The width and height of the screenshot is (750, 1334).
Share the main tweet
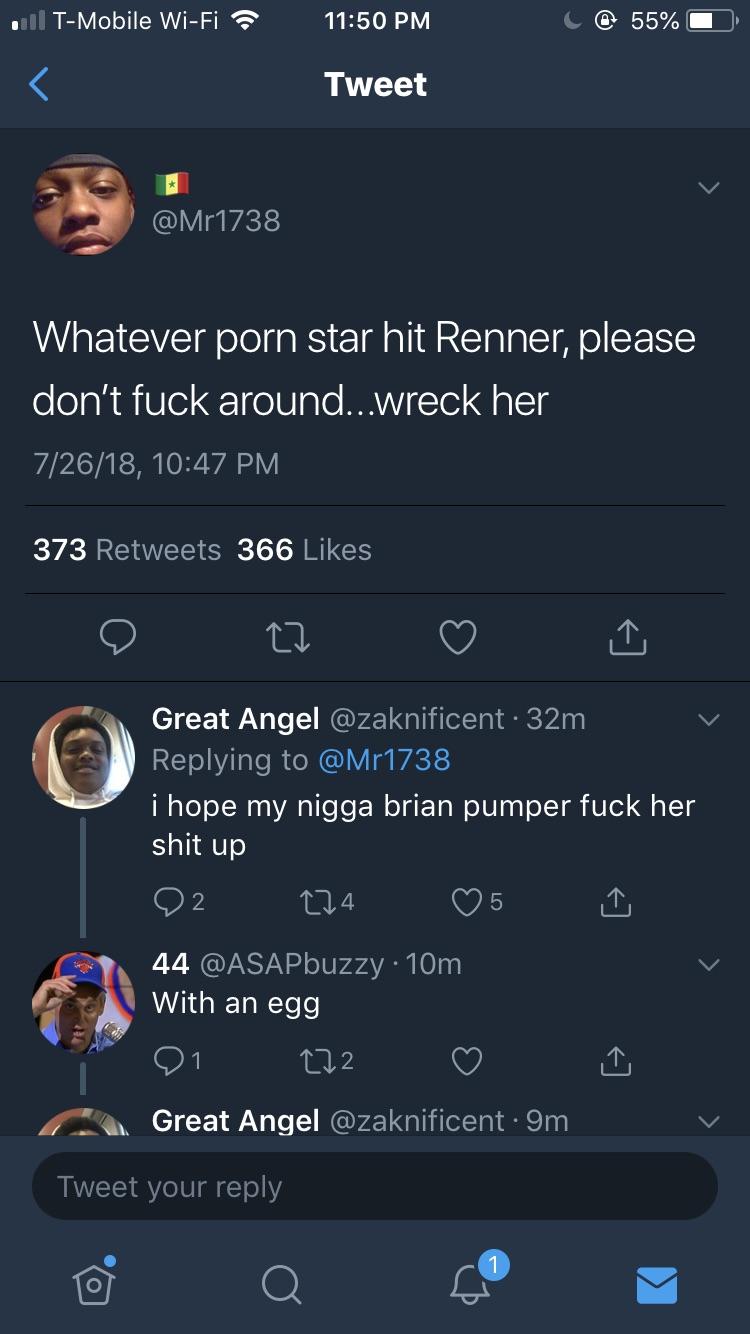click(627, 637)
